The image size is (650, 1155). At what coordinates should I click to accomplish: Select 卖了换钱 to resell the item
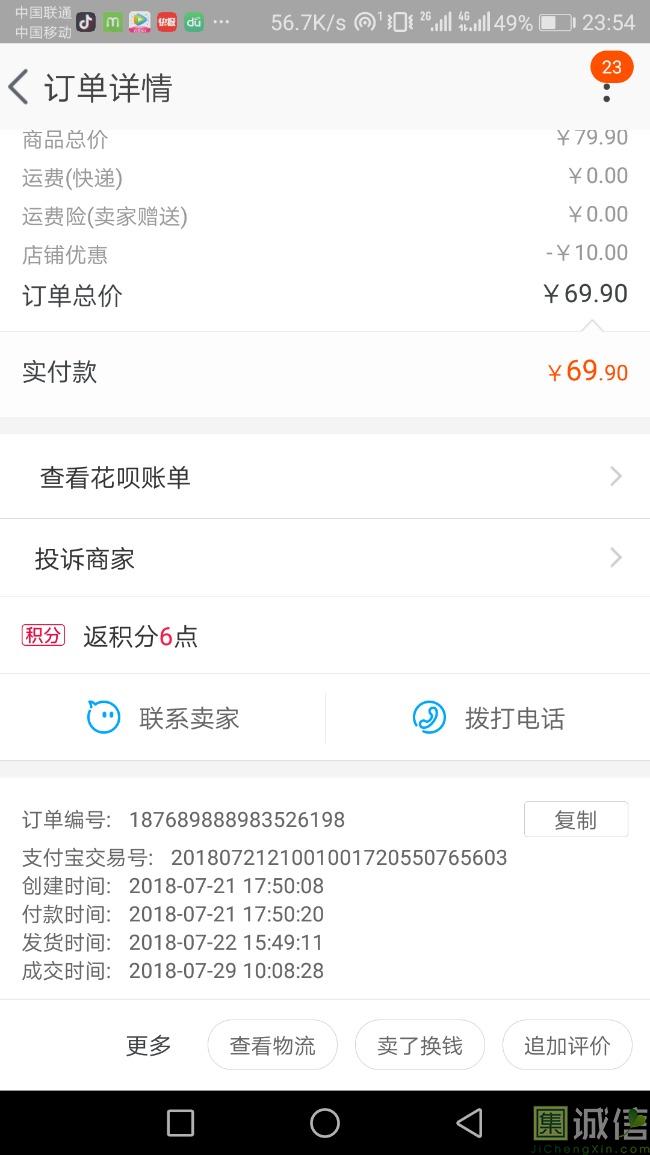pyautogui.click(x=420, y=1046)
